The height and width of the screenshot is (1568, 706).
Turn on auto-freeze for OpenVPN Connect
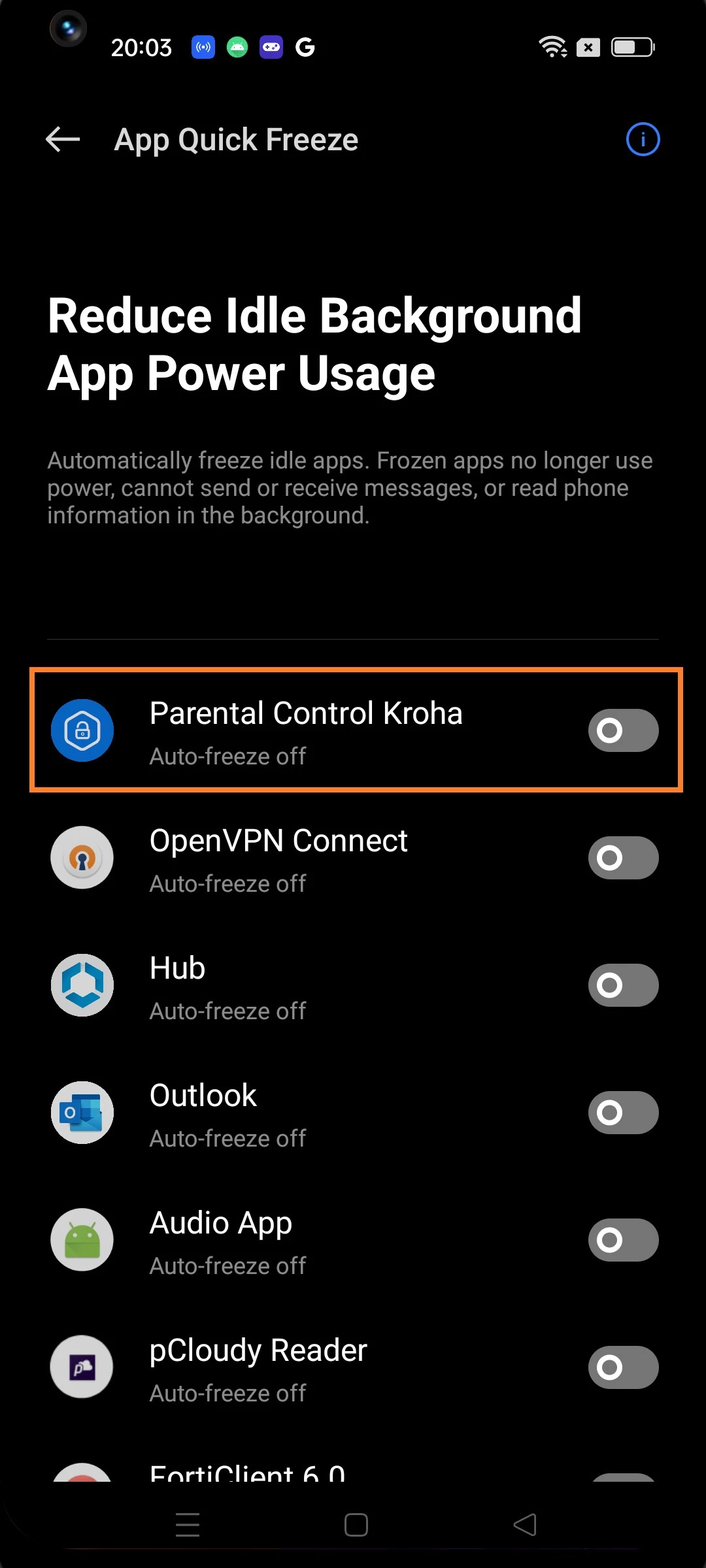[622, 858]
